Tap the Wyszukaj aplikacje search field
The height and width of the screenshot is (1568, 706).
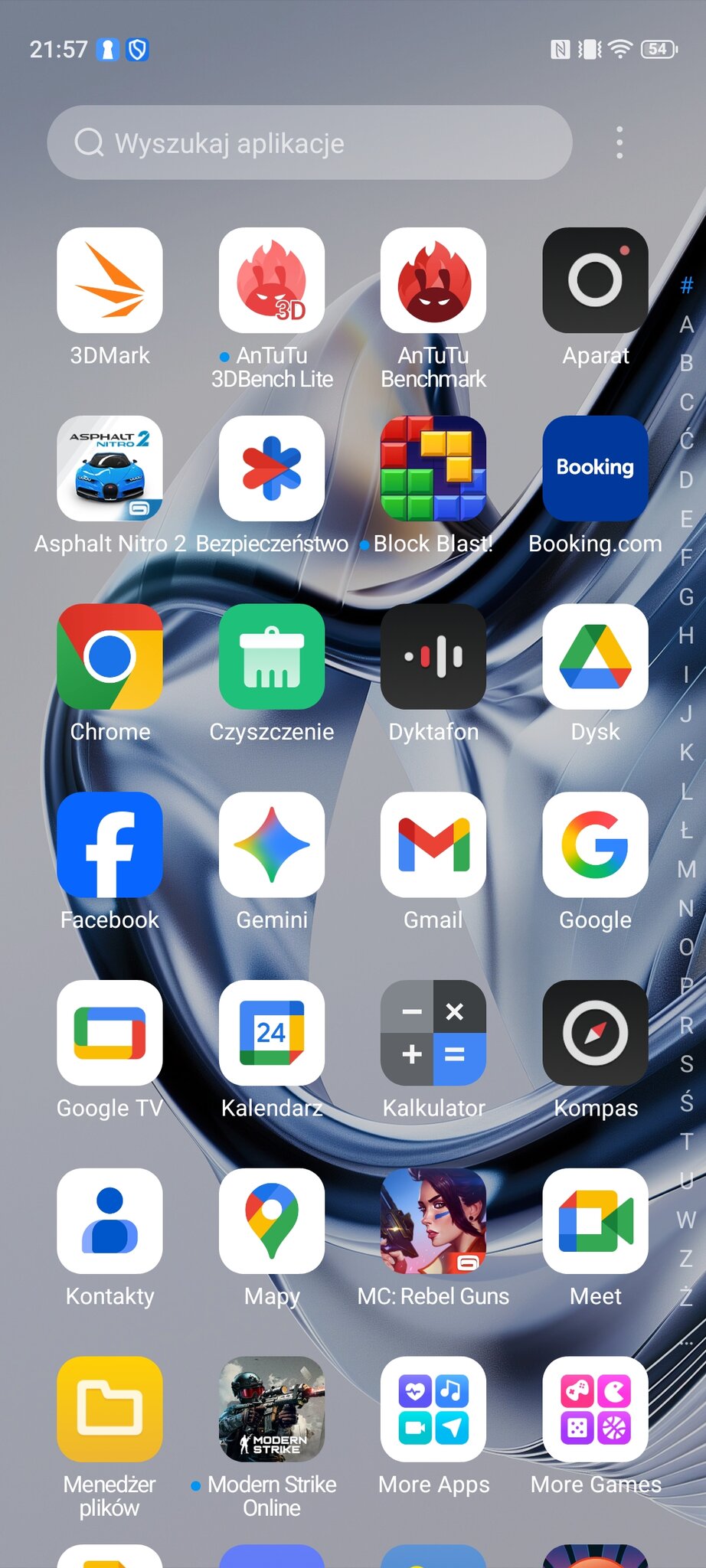[309, 143]
